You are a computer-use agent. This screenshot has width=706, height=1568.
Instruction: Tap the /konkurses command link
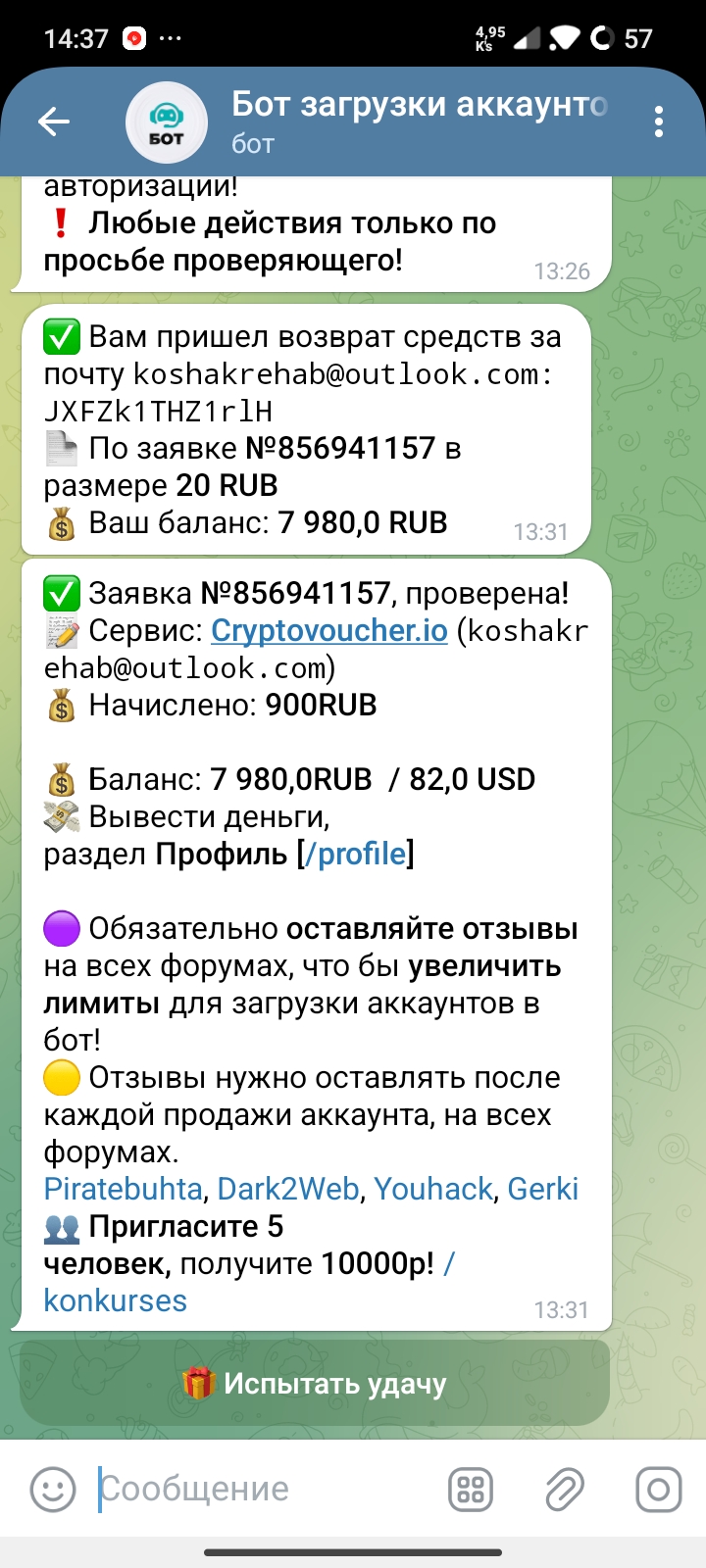tap(115, 1300)
